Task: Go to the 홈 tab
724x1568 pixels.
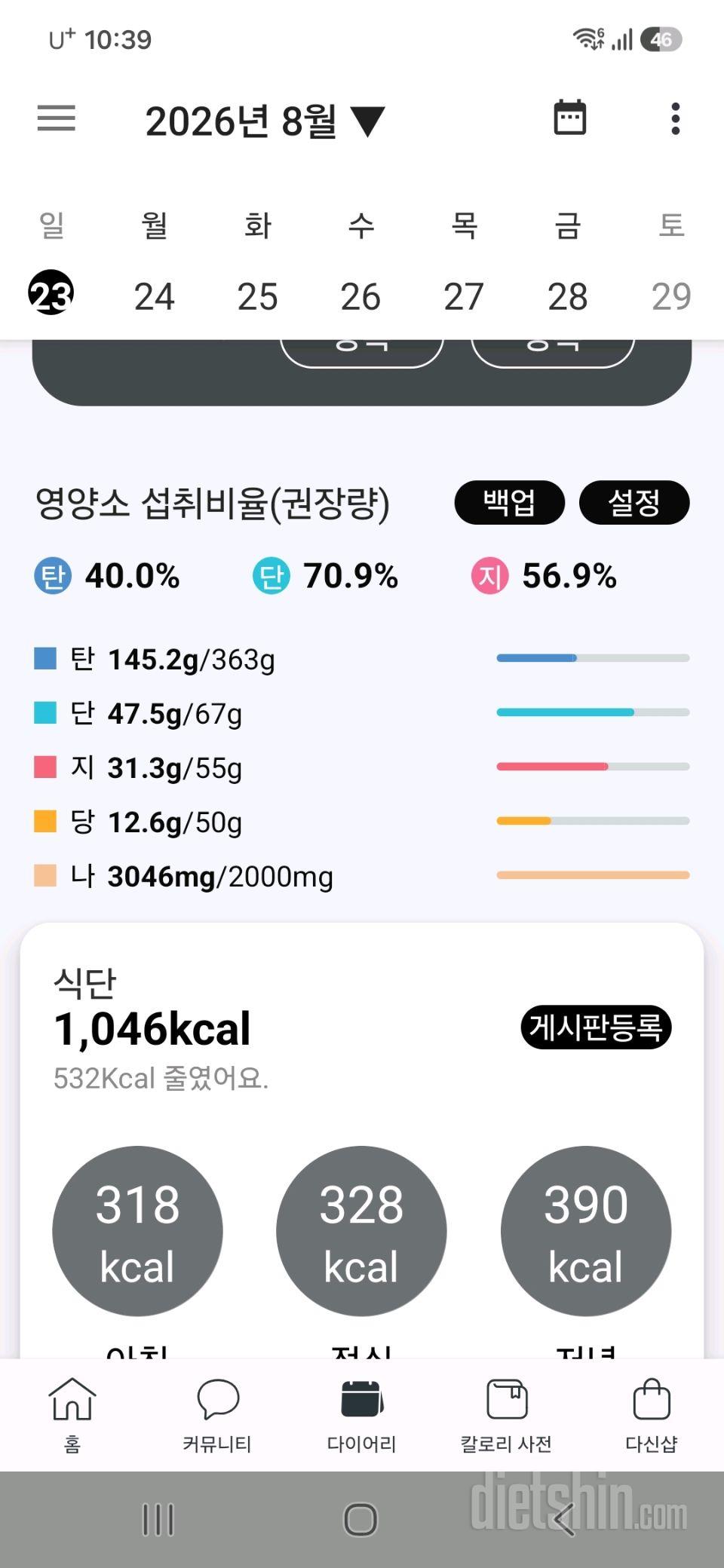Action: [x=72, y=1415]
